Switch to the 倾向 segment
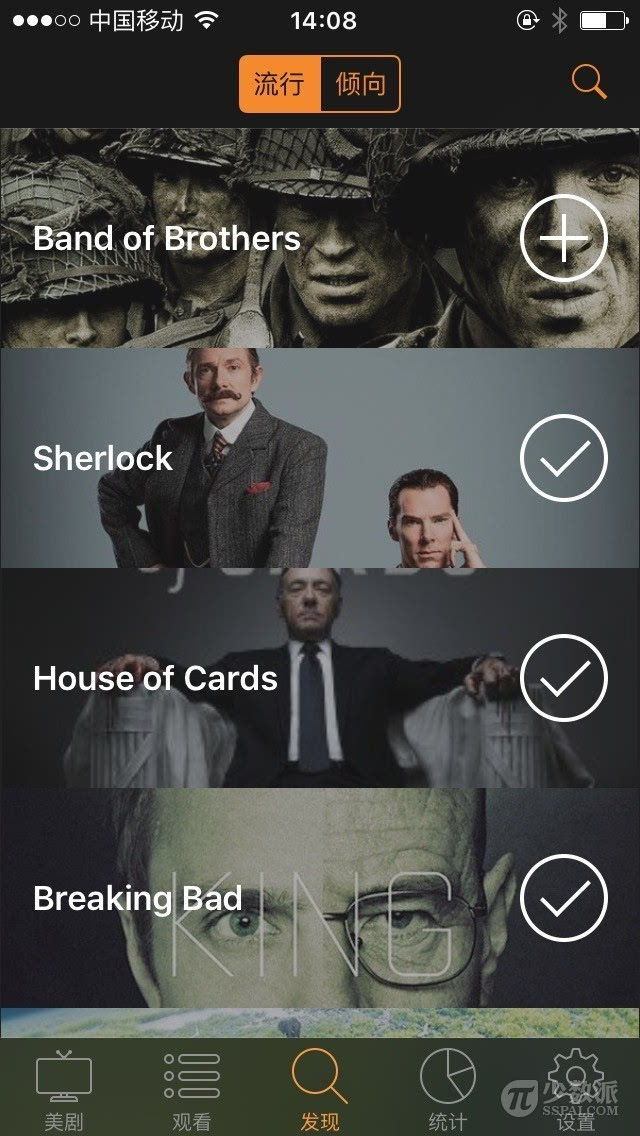The height and width of the screenshot is (1136, 640). pos(360,84)
